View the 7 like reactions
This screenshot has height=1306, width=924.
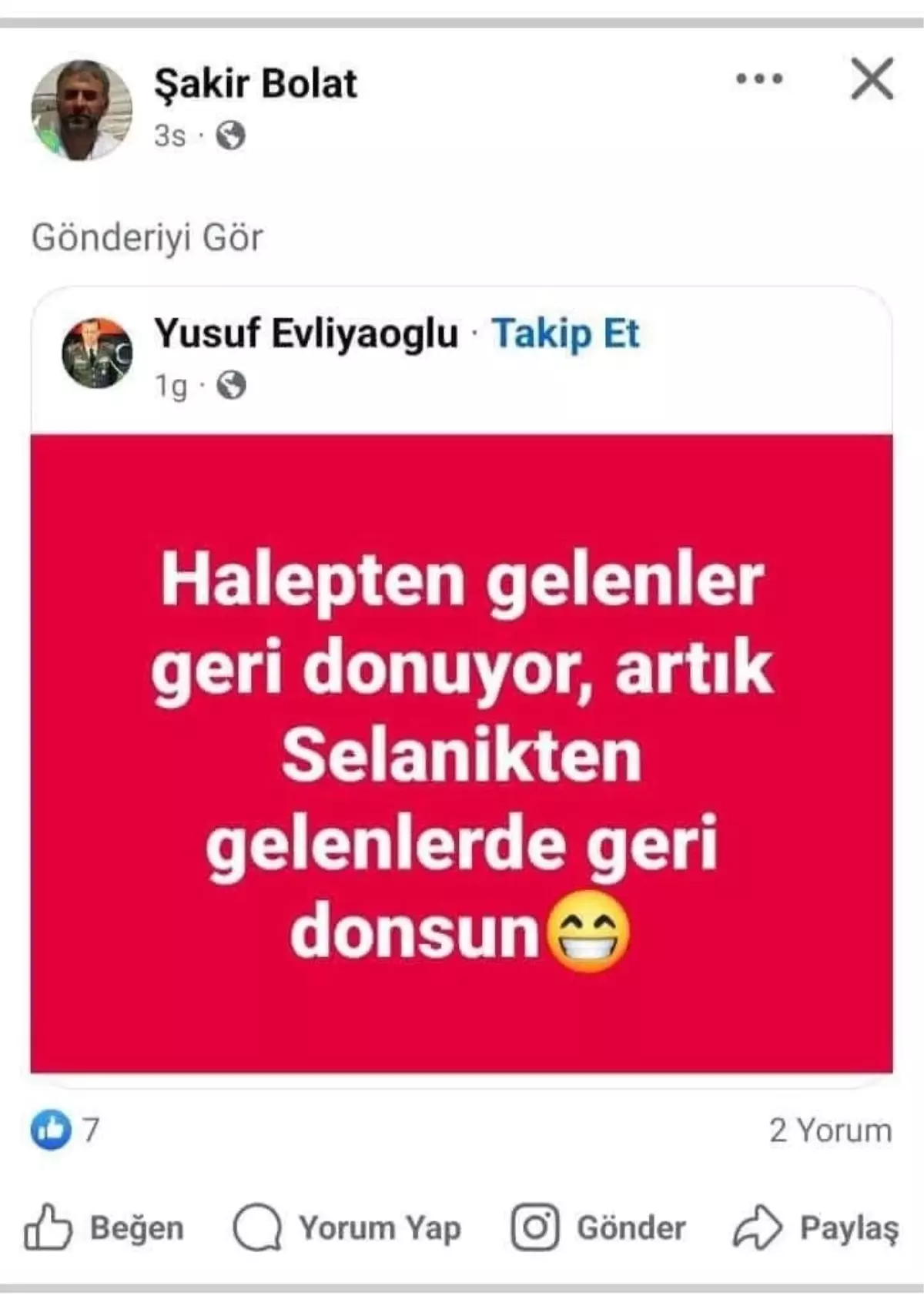coord(65,1130)
